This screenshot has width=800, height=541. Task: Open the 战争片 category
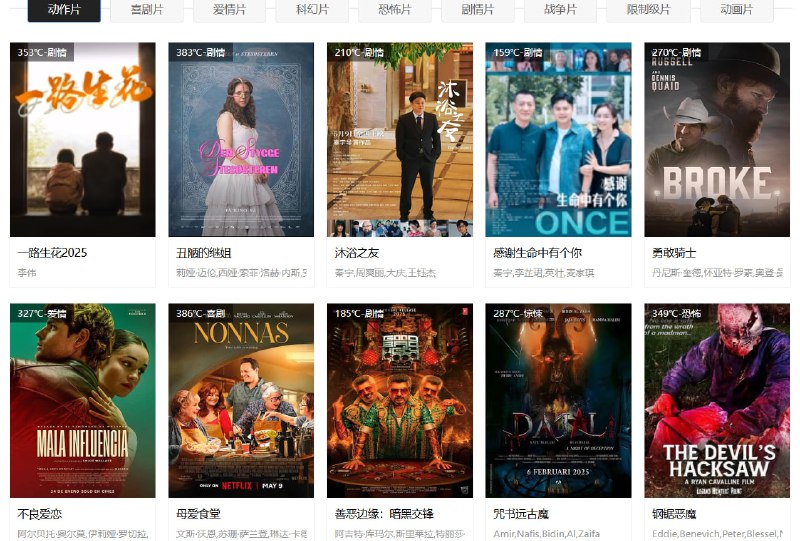pyautogui.click(x=561, y=10)
